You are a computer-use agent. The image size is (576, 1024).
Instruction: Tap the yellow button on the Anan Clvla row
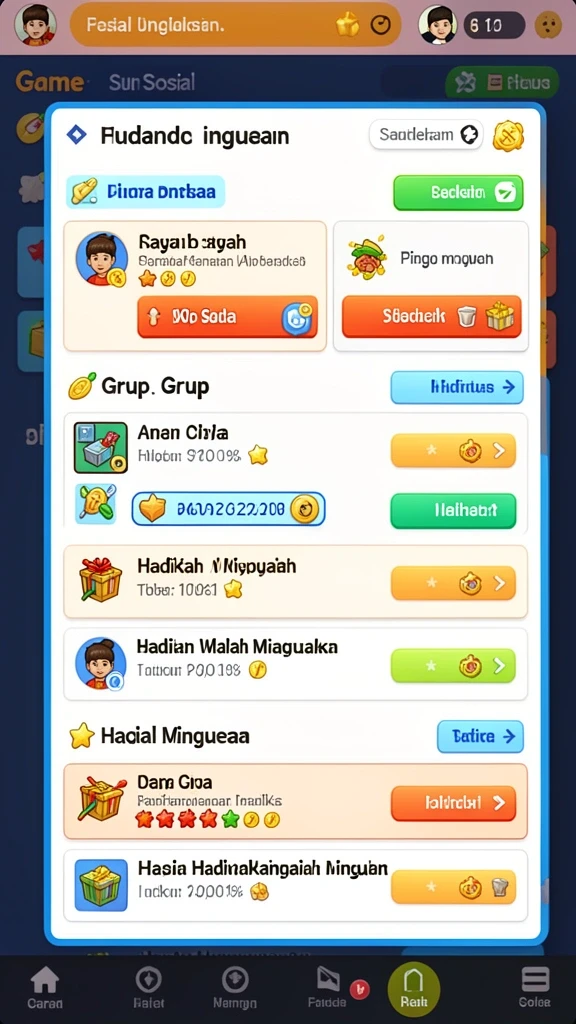tap(453, 451)
